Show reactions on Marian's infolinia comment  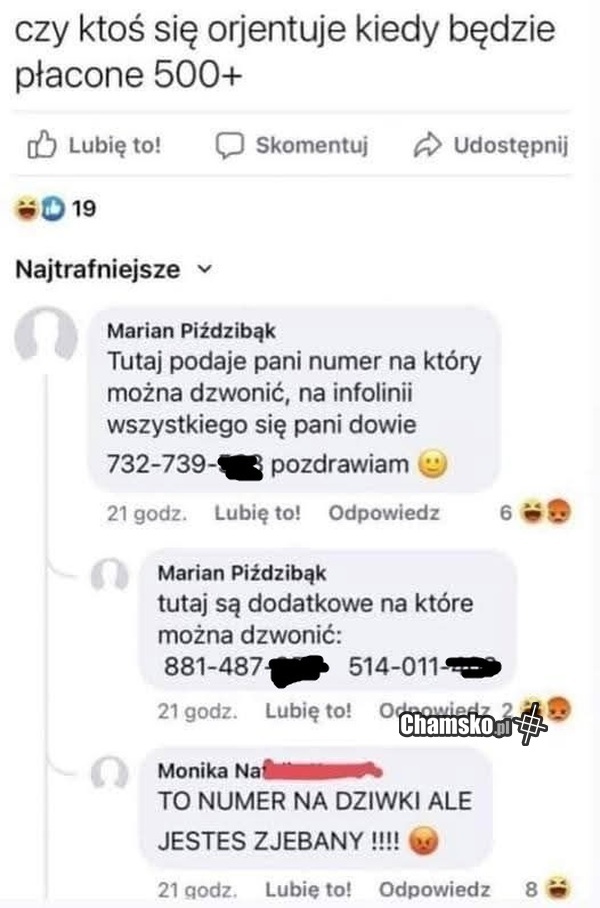537,513
